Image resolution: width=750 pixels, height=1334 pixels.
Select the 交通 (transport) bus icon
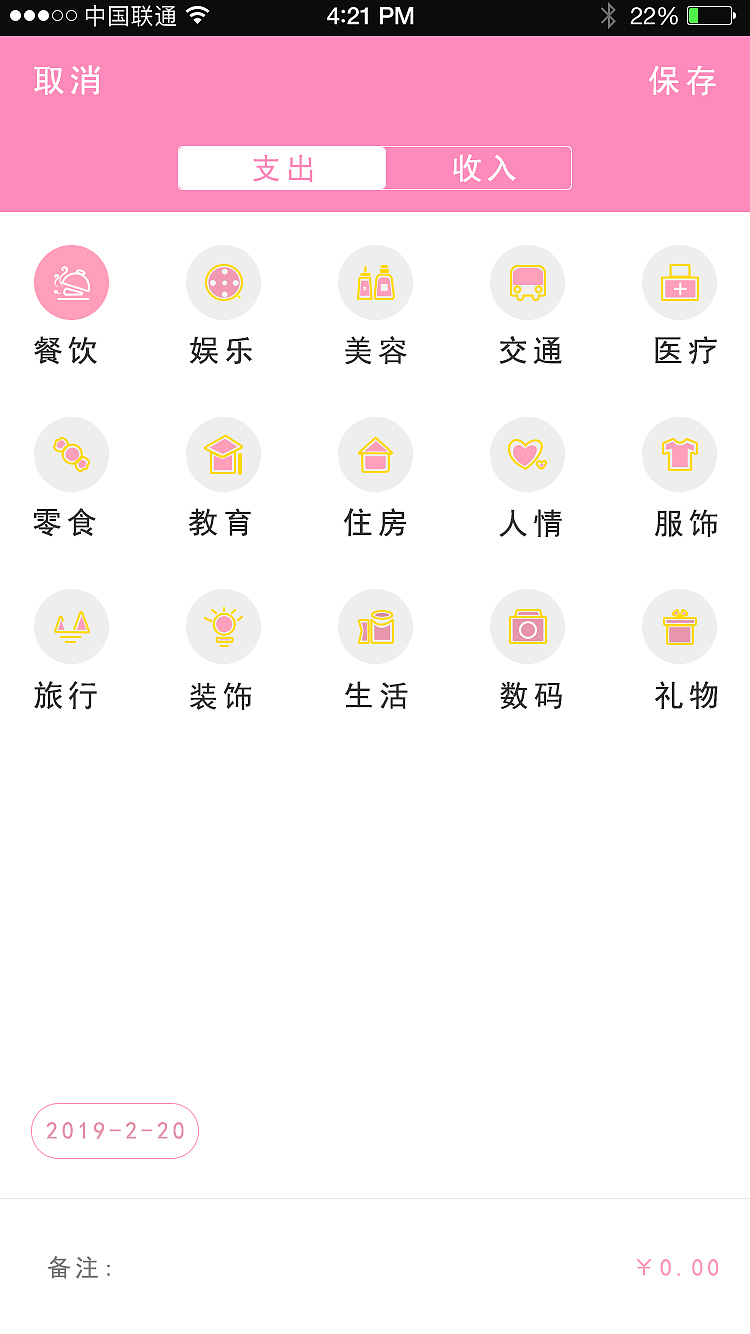(x=527, y=282)
